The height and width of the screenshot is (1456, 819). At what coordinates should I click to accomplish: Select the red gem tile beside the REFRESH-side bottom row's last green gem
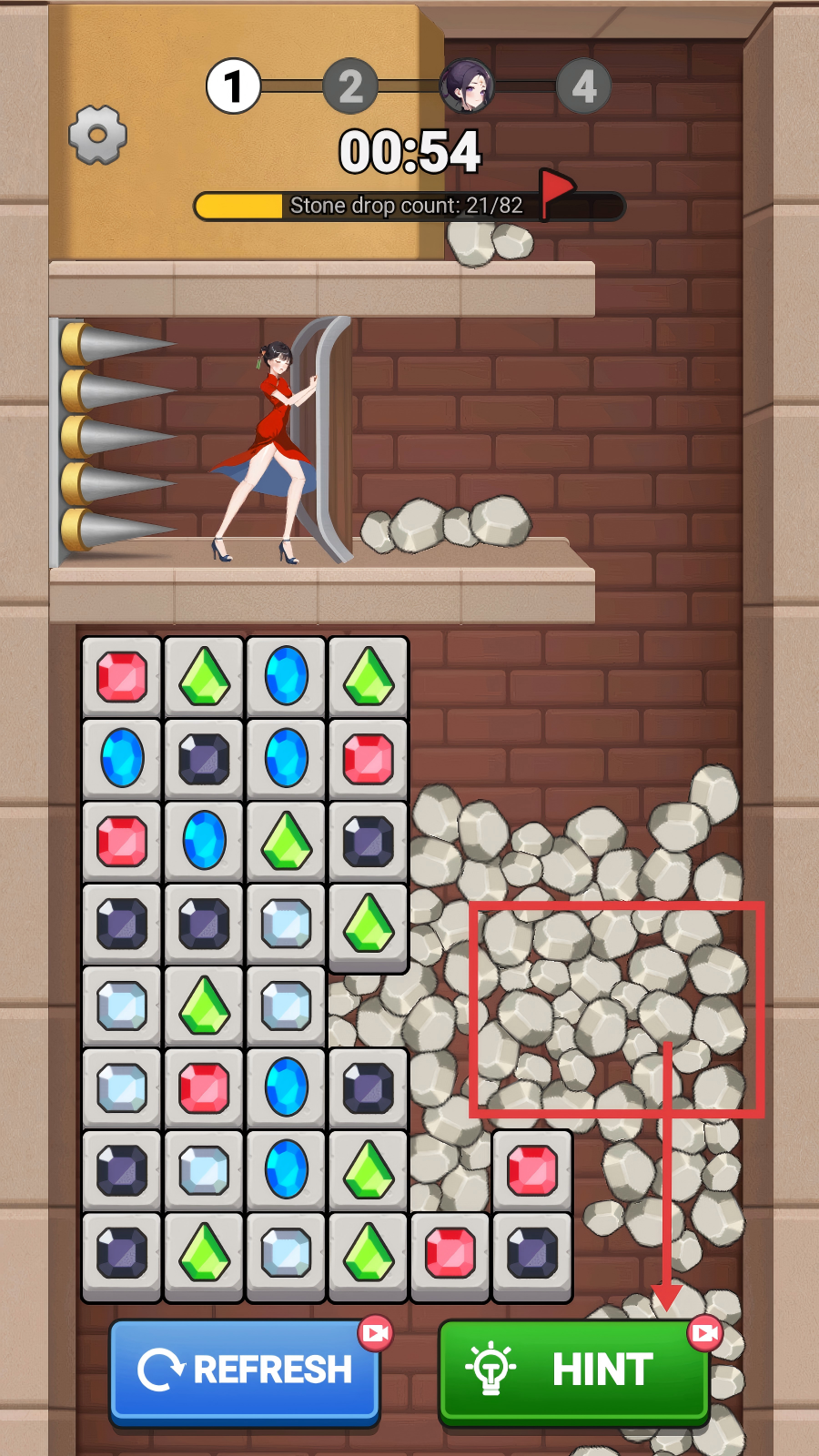[450, 1253]
